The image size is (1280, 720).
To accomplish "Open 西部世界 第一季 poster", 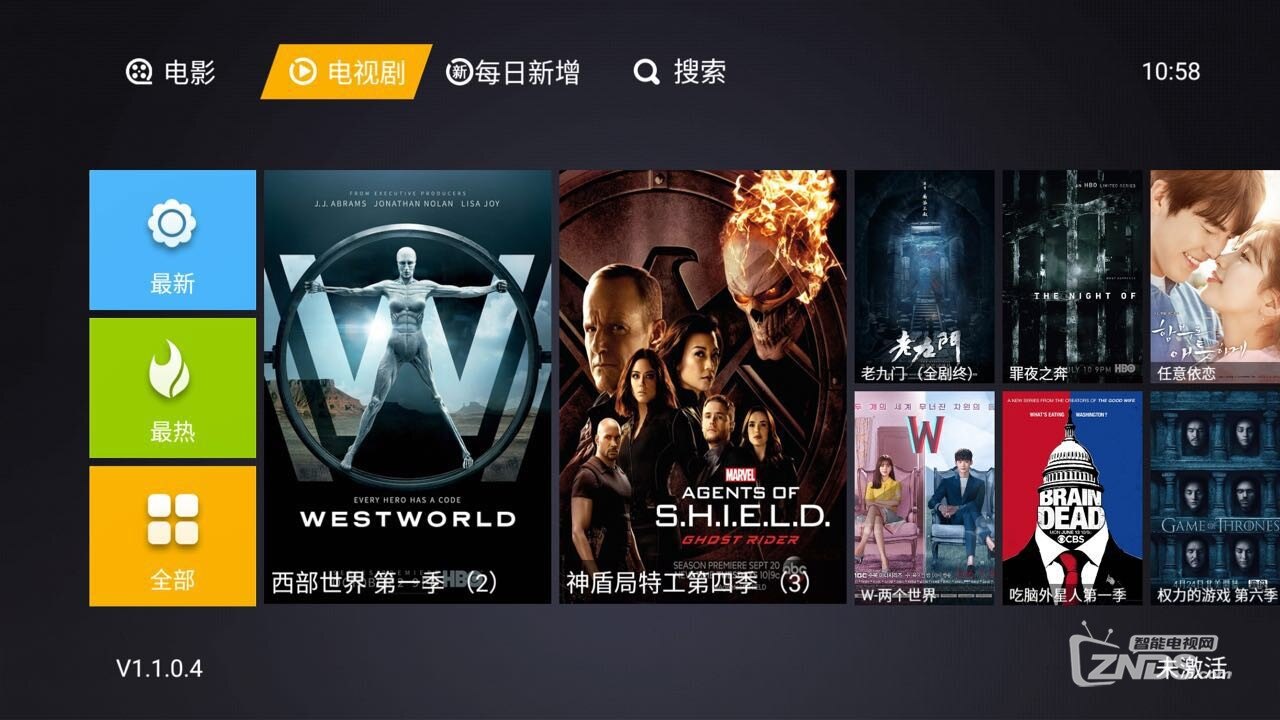I will pos(407,387).
